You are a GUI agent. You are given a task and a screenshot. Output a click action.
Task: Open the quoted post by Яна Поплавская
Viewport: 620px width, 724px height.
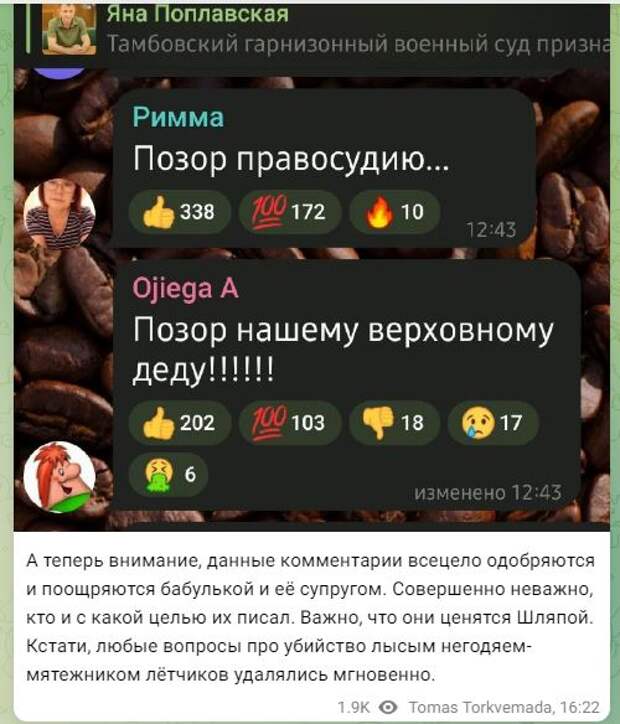330,30
